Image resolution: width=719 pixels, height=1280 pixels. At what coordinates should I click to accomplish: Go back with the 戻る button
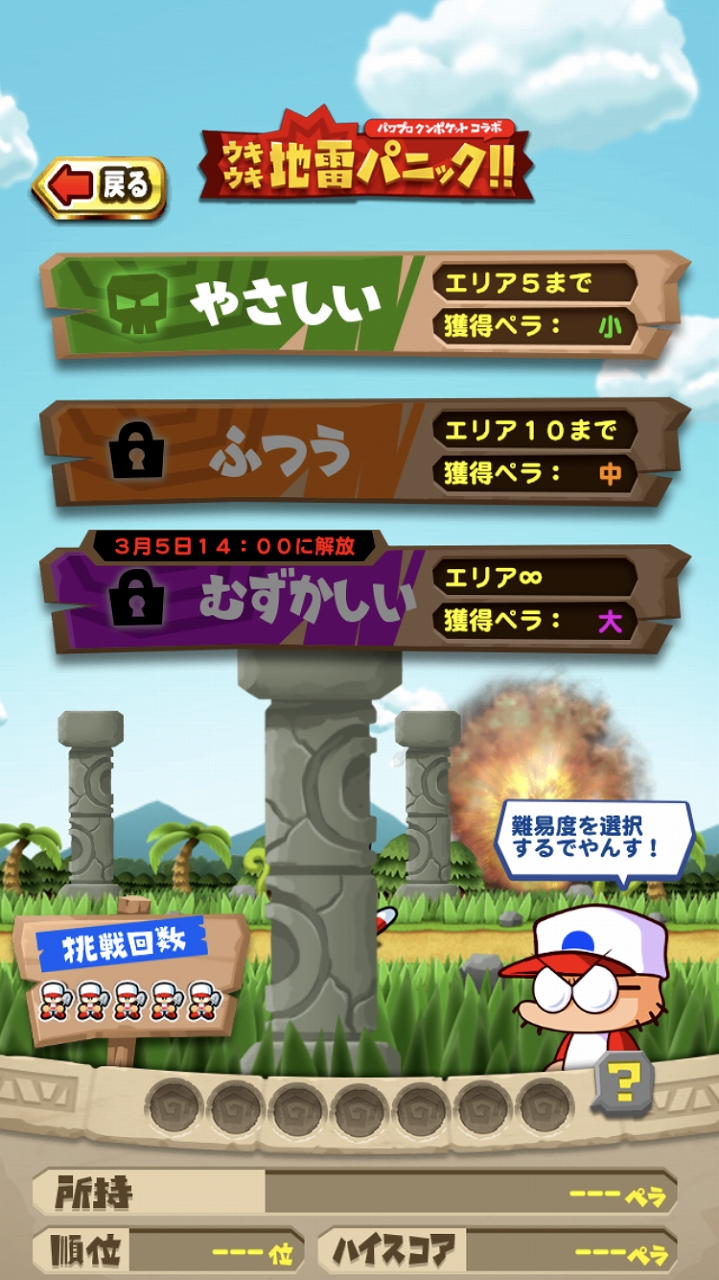click(x=100, y=186)
